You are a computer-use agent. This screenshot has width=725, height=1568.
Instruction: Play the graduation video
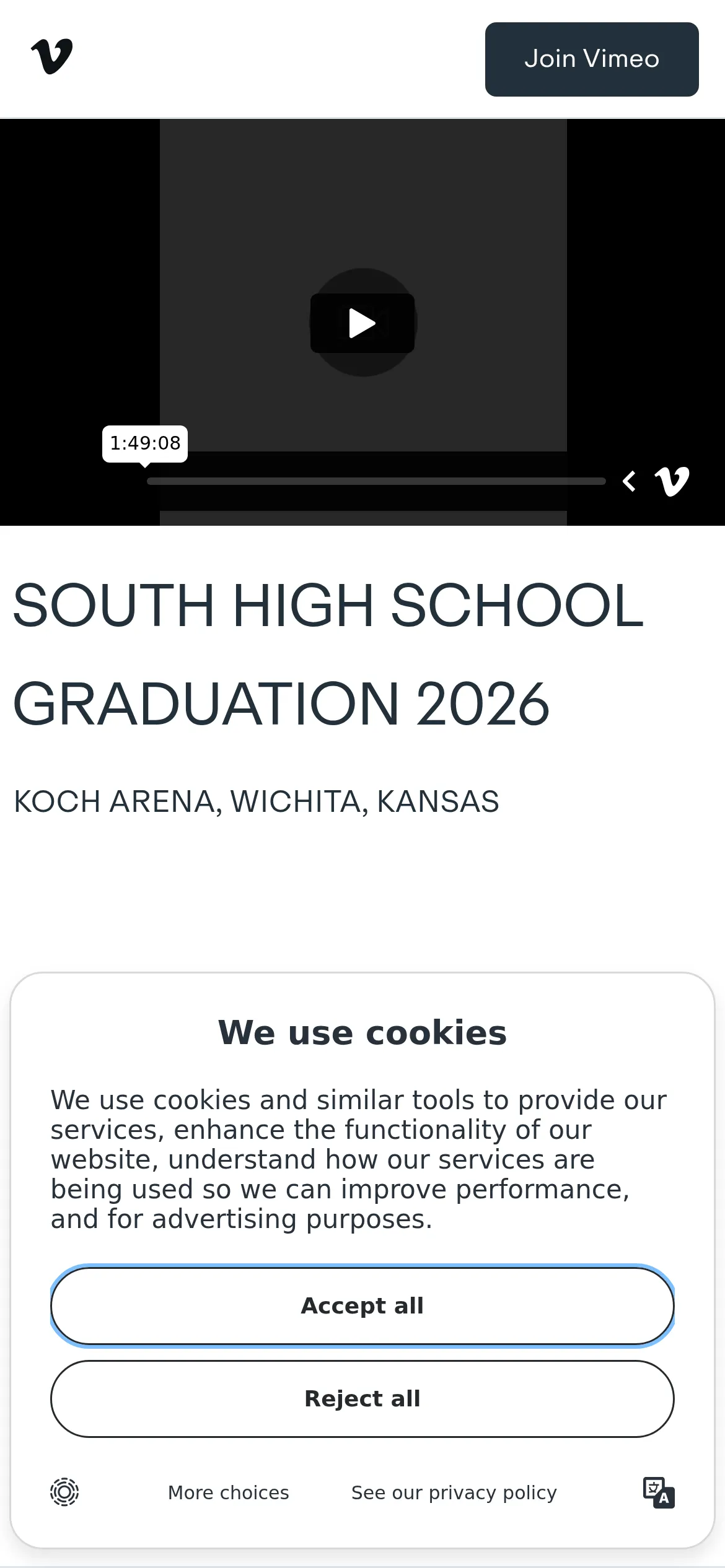coord(362,323)
